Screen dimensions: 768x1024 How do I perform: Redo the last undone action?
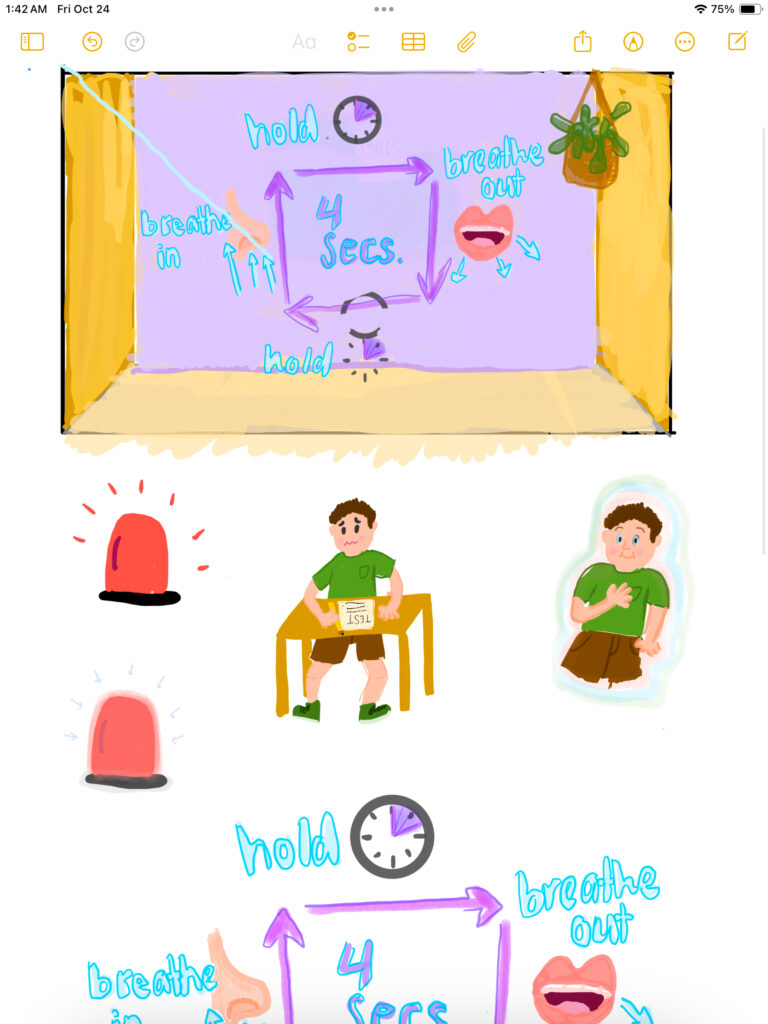pyautogui.click(x=134, y=42)
